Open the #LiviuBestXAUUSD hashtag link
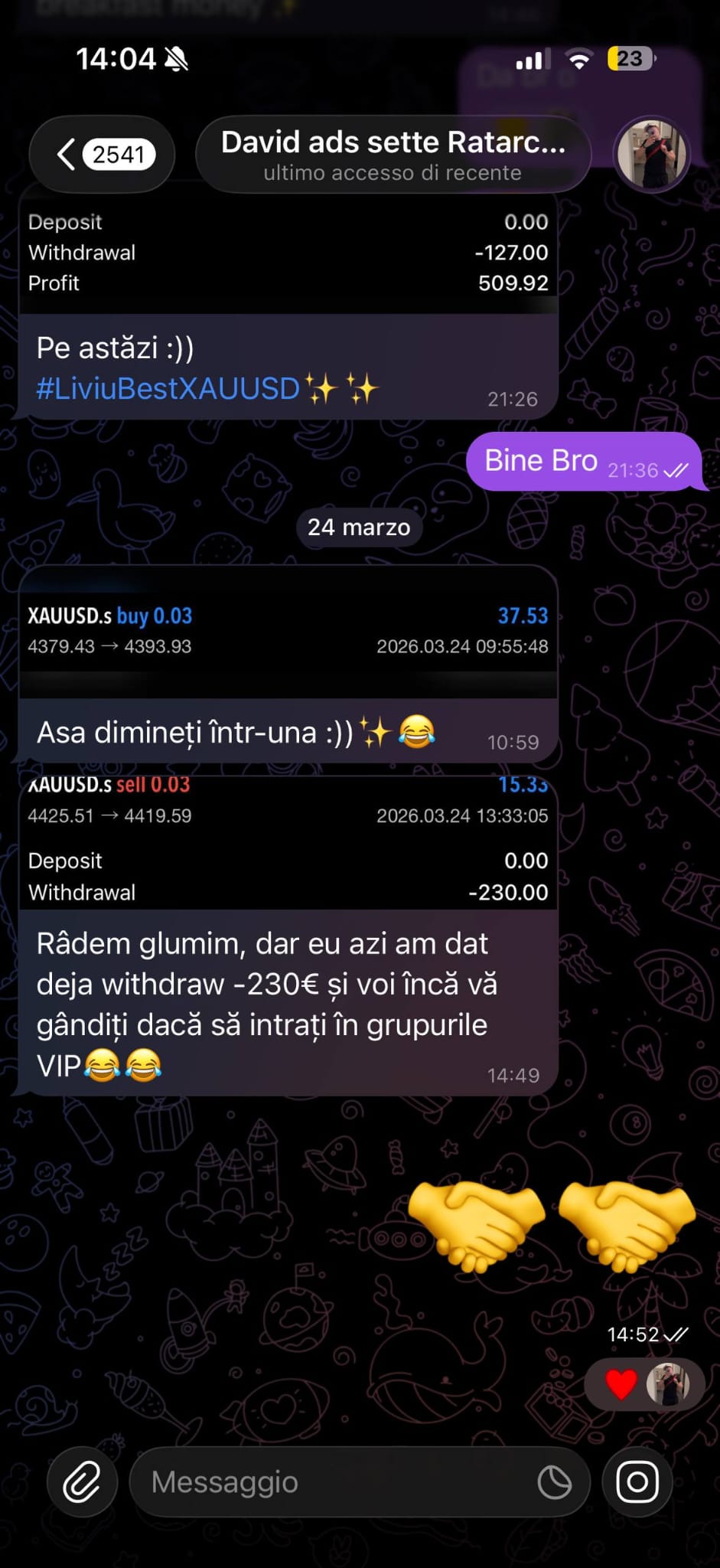Screen dimensions: 720x1568 pos(168,389)
